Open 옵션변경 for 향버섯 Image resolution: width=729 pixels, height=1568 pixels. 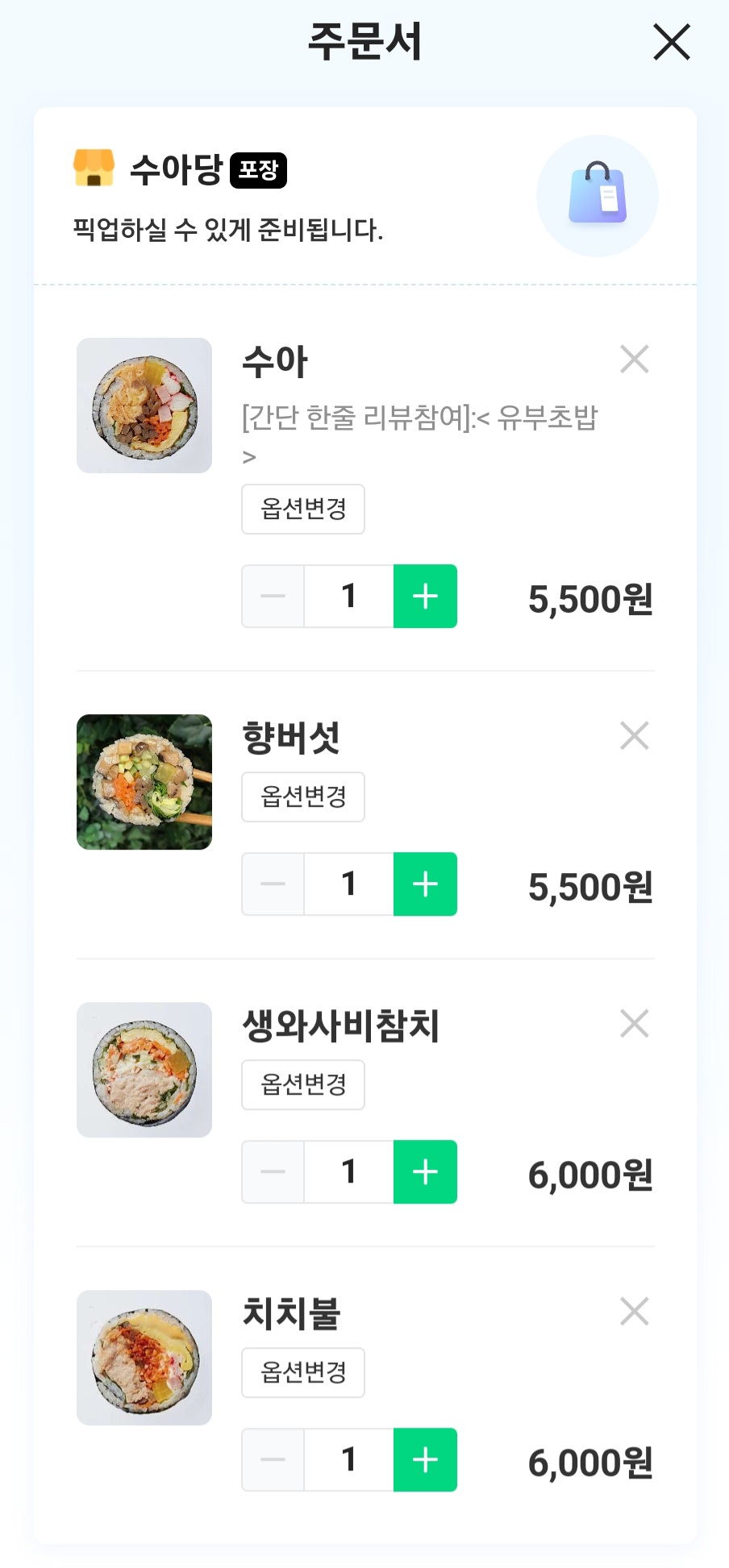303,796
